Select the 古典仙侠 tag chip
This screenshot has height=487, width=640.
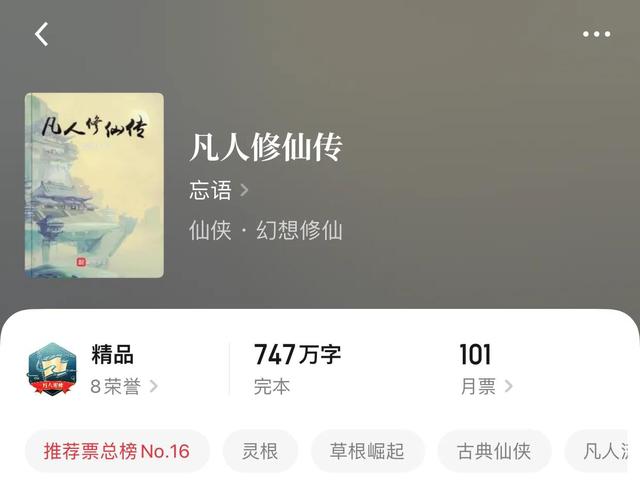coord(494,451)
